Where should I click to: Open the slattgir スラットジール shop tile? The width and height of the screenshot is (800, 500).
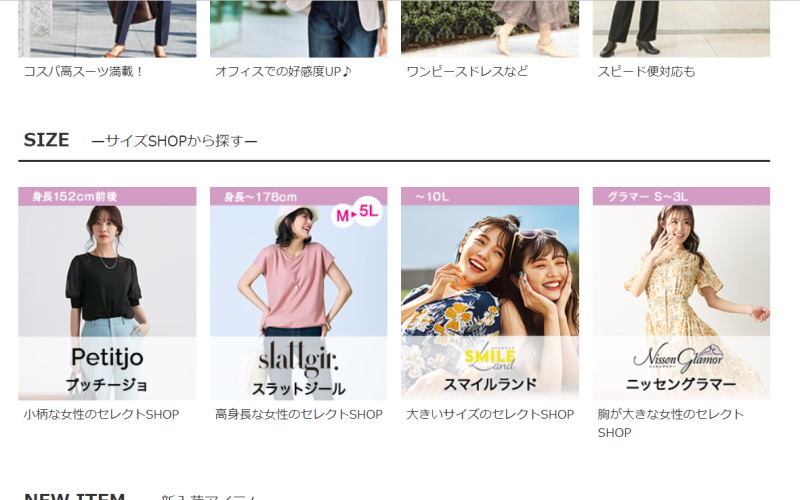[x=298, y=293]
